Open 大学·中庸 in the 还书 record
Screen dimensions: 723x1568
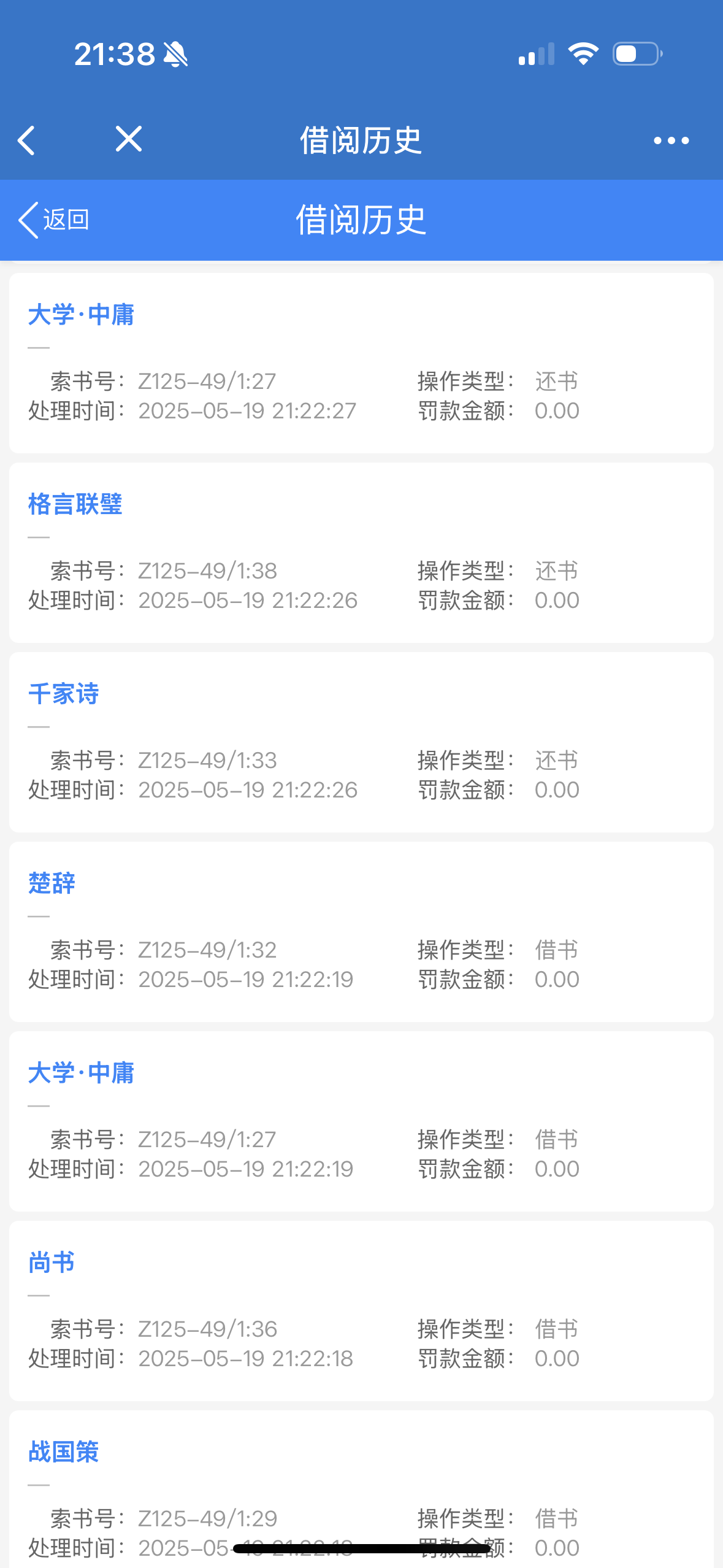[x=82, y=315]
